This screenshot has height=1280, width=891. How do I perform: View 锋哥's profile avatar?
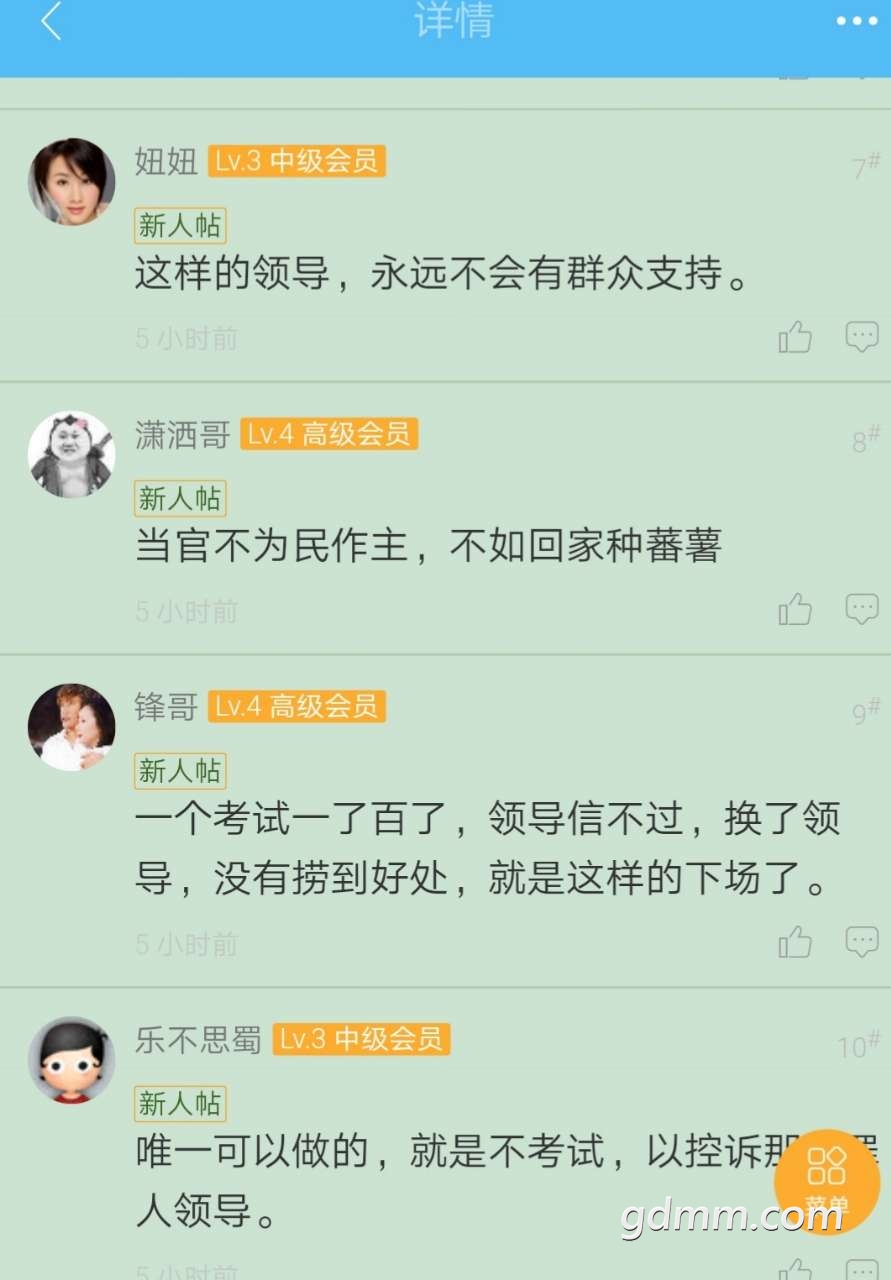[x=71, y=727]
